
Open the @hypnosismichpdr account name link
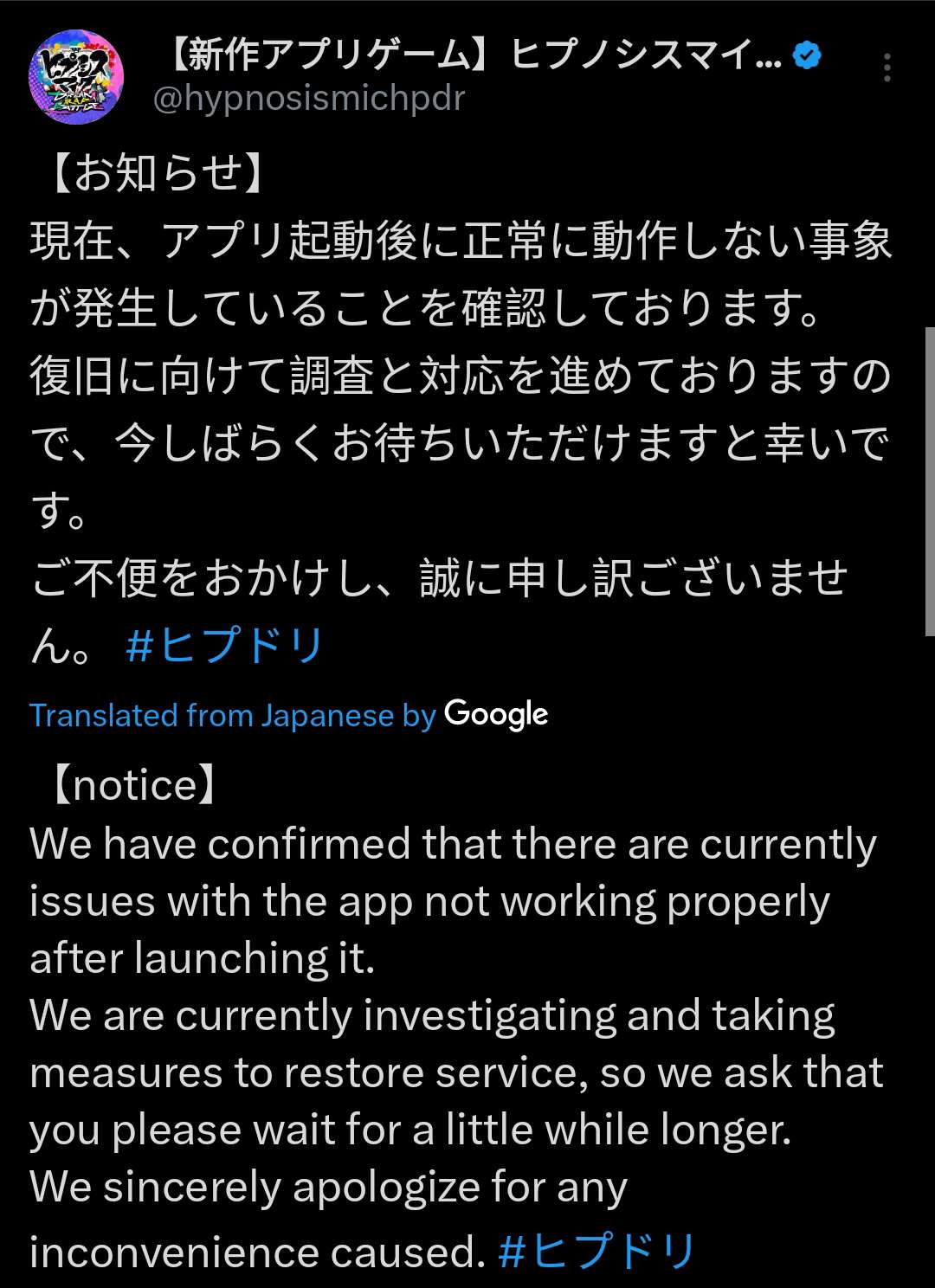(308, 99)
